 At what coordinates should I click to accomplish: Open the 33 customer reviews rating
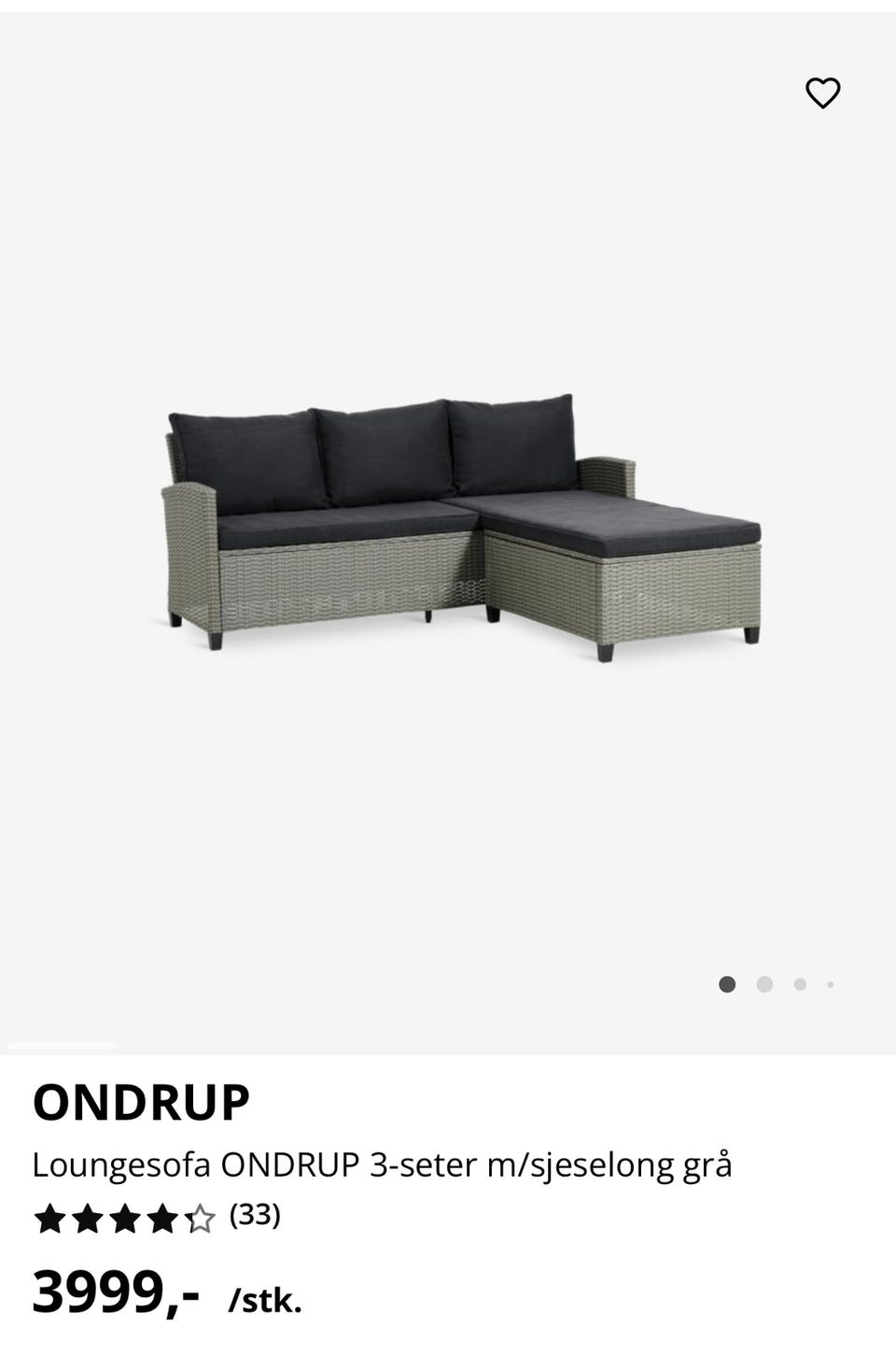click(x=157, y=1217)
